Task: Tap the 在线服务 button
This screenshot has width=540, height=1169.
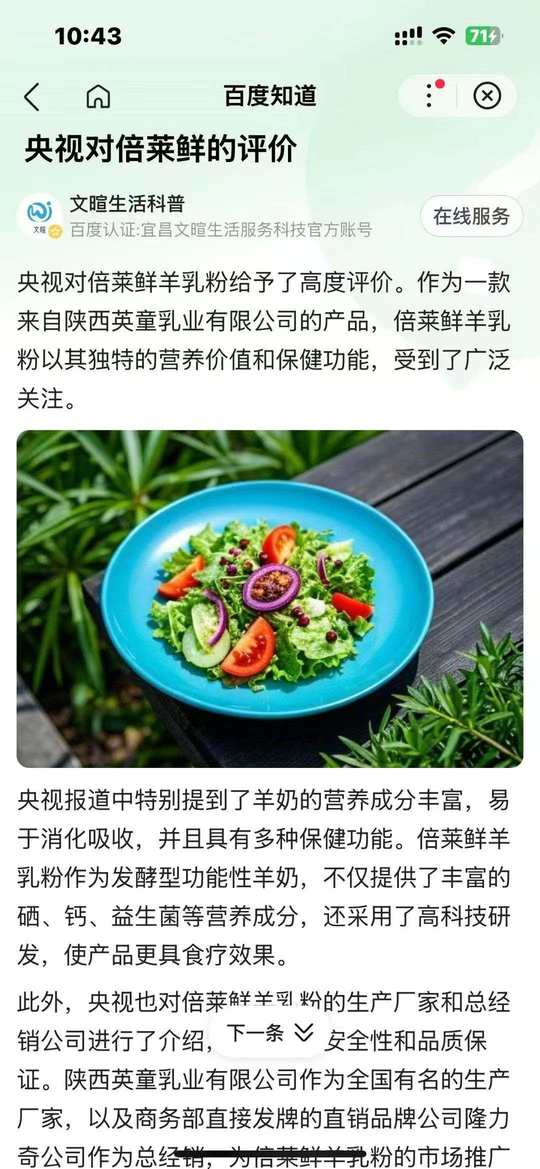Action: (x=471, y=216)
